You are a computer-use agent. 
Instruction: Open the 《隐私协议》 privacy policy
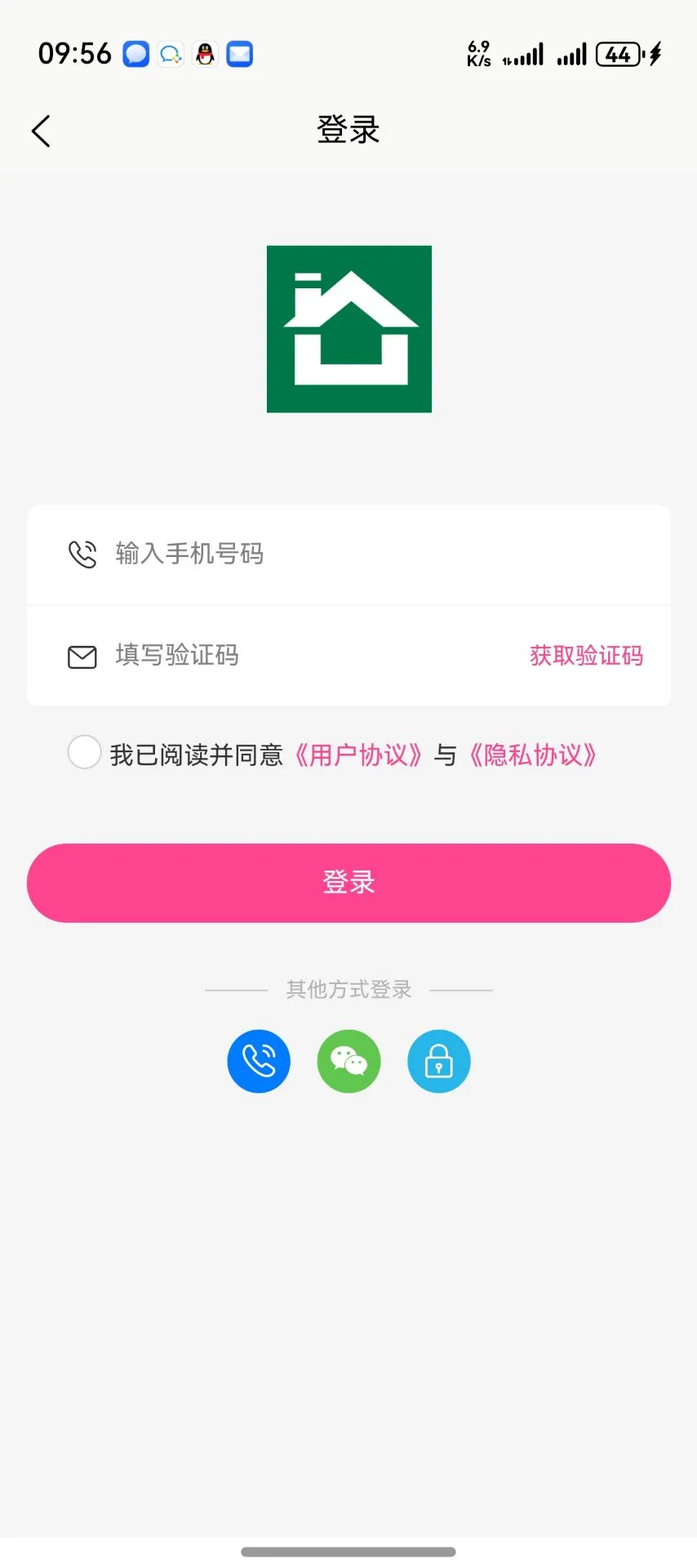(x=535, y=755)
